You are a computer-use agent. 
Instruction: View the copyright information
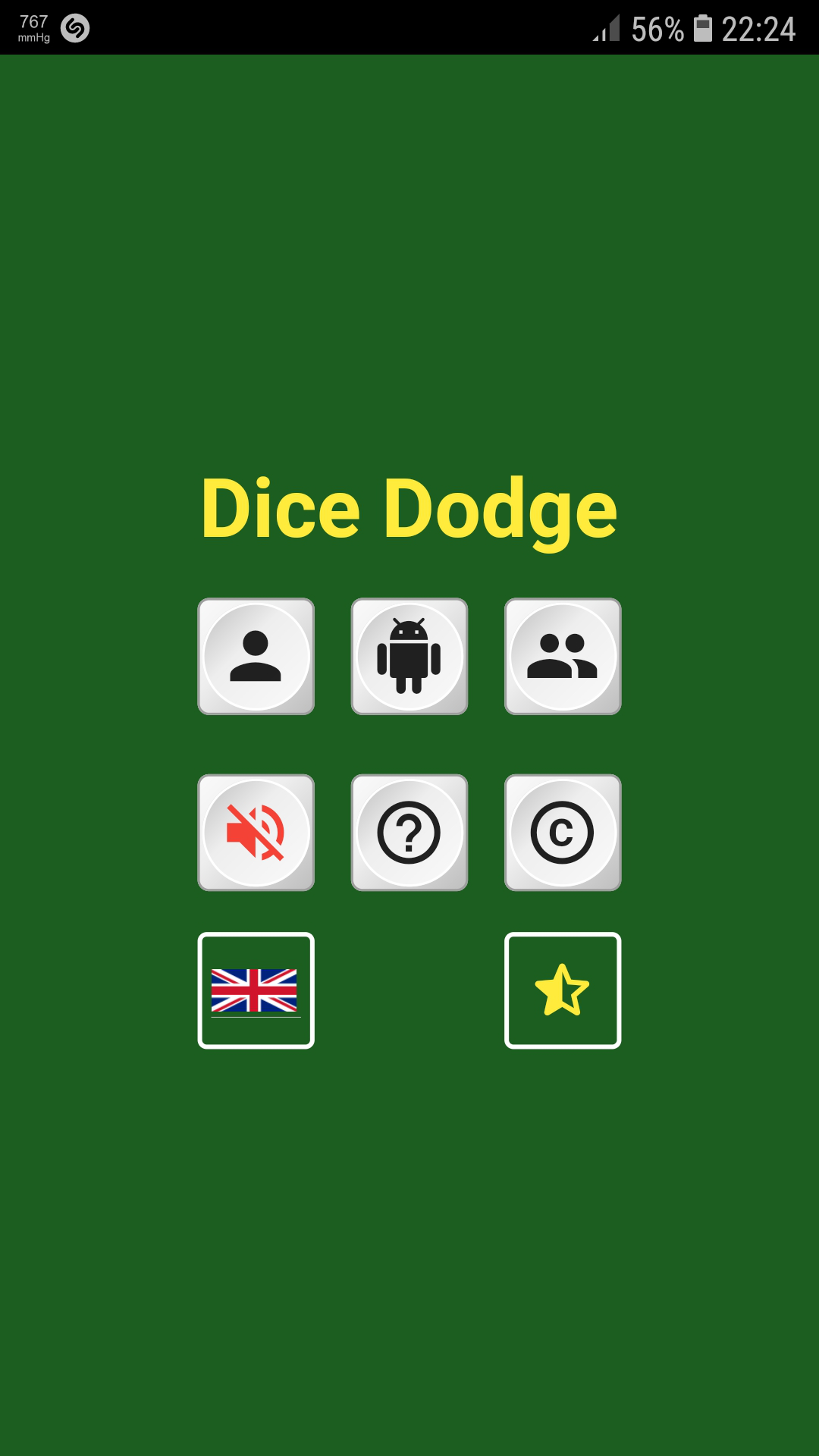(563, 833)
